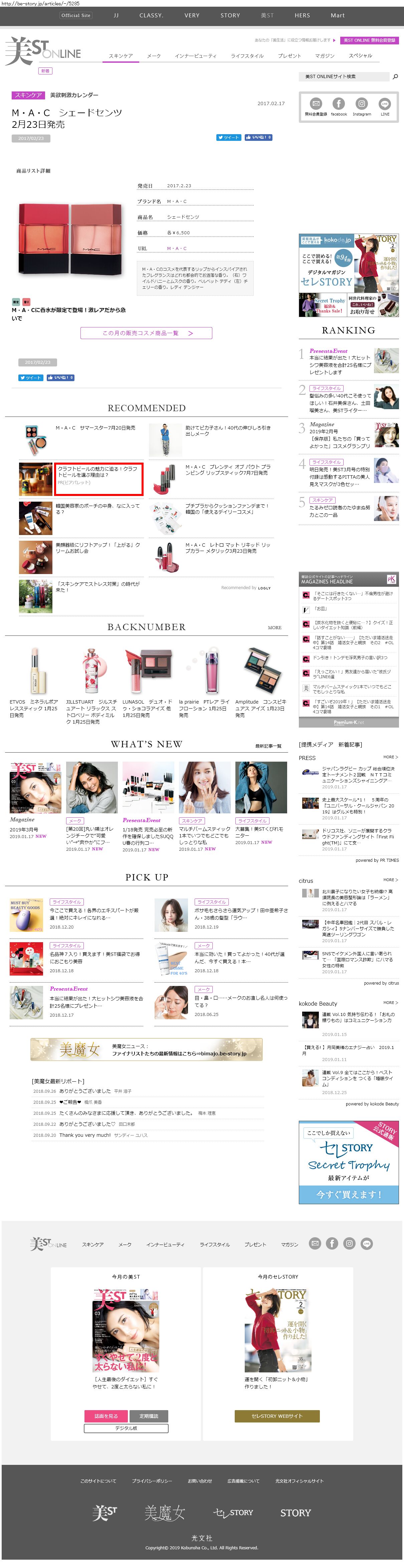Viewport: 404px width, 1568px height.
Task: Tap the 話直を見る button under 今月の美ST
Action: pyautogui.click(x=106, y=1416)
